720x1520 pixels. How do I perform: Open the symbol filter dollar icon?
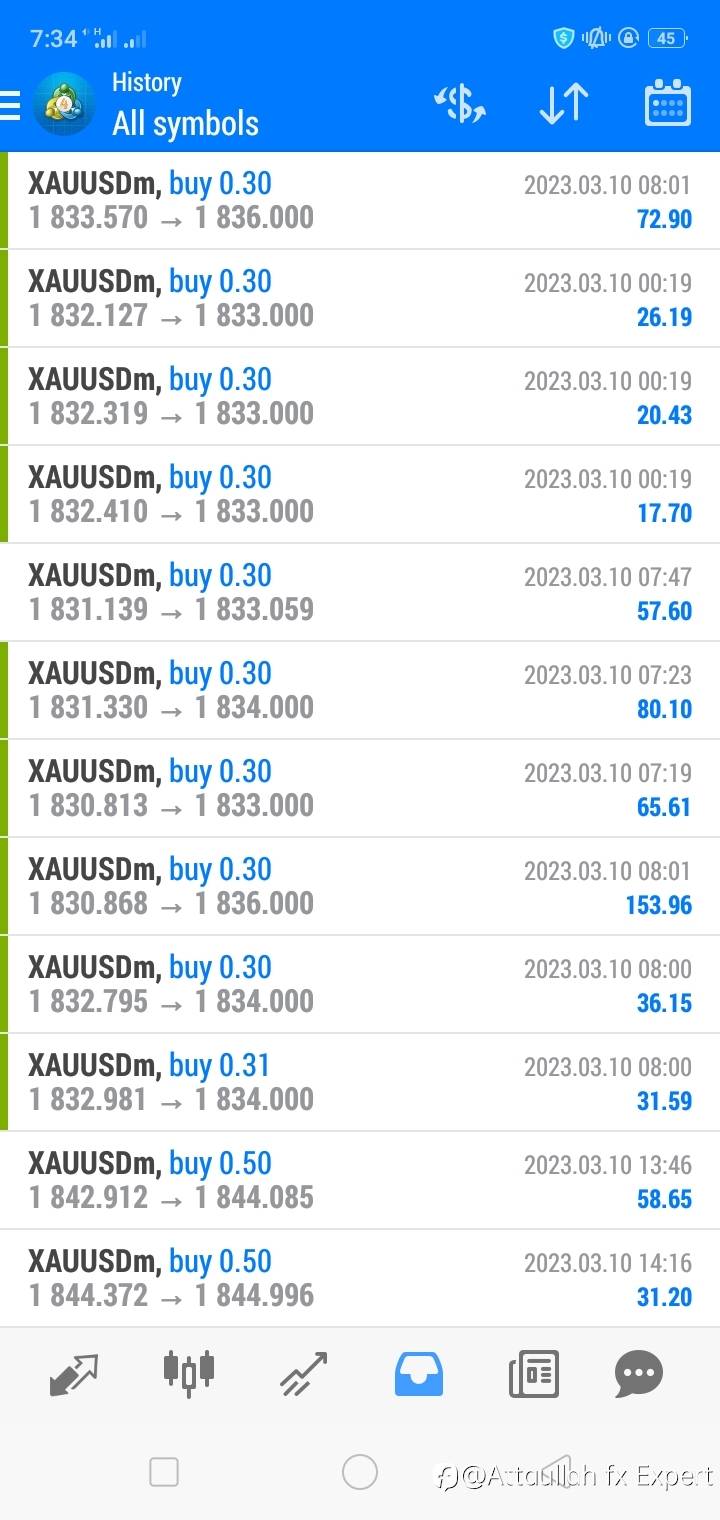(459, 104)
